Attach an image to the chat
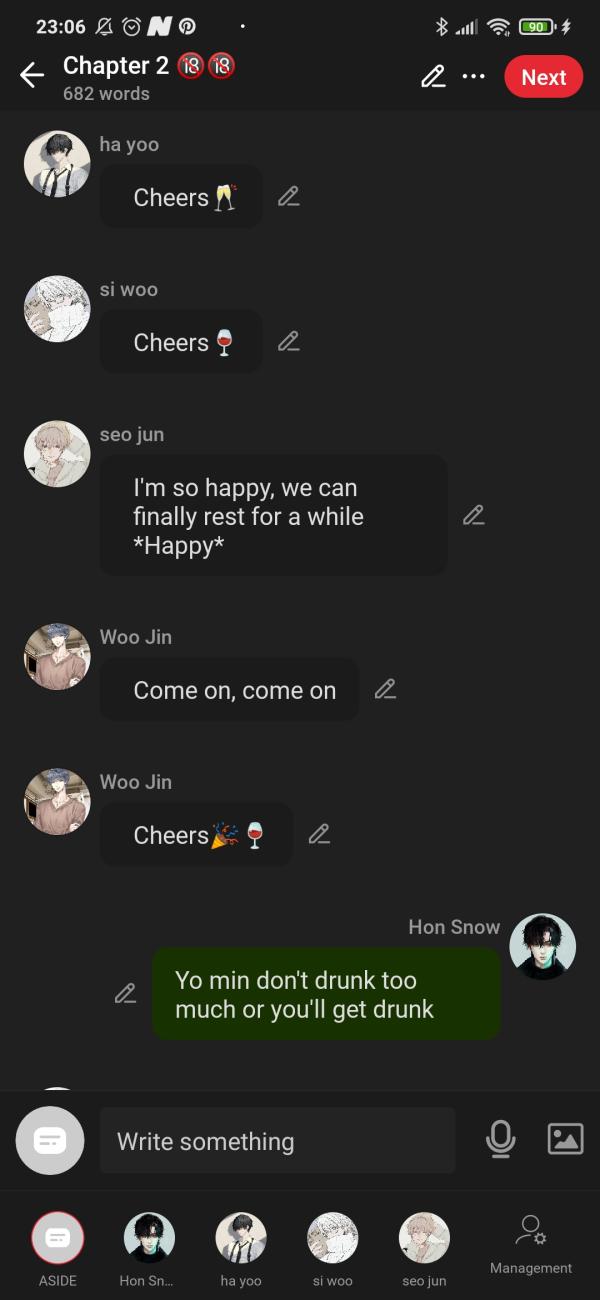The image size is (600, 1300). 565,1139
